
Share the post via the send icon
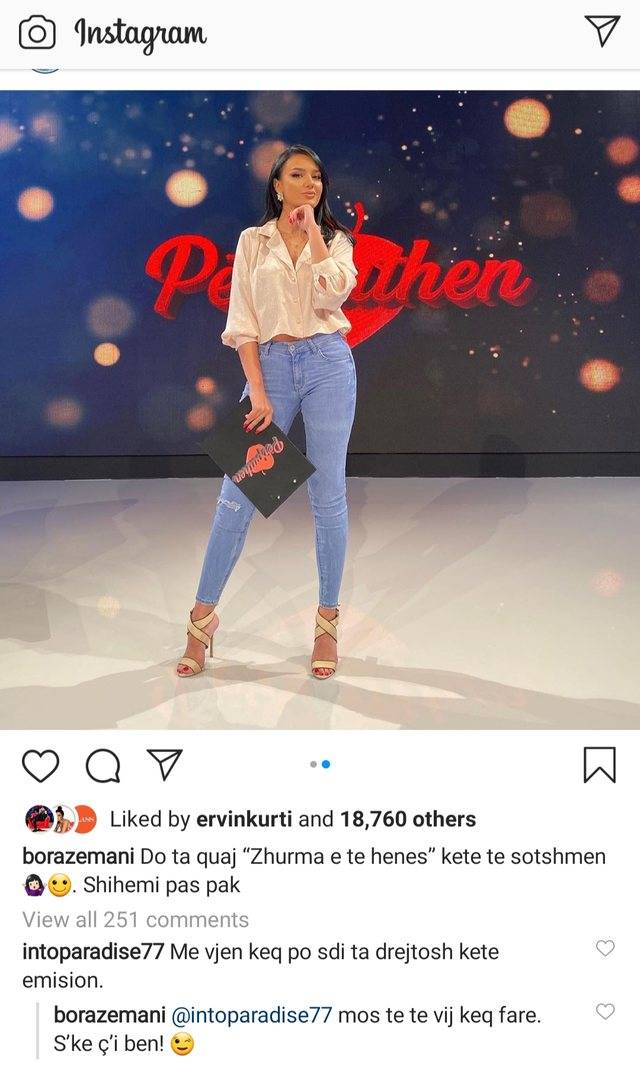coord(162,766)
